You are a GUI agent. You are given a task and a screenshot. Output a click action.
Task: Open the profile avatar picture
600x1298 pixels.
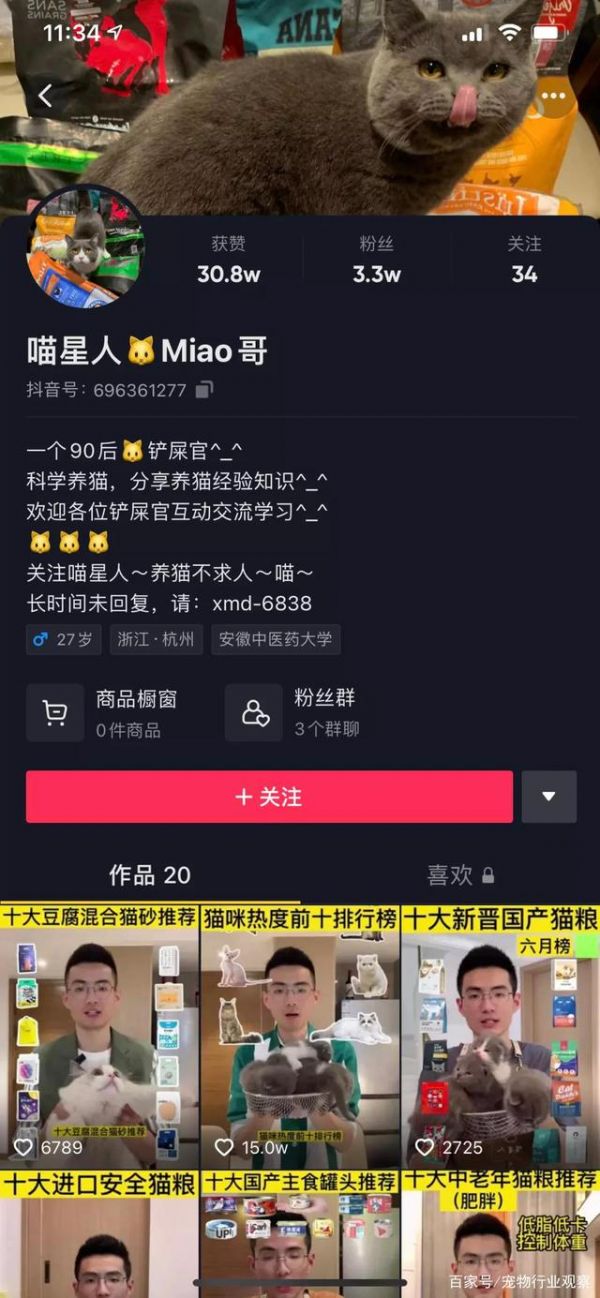(x=85, y=246)
